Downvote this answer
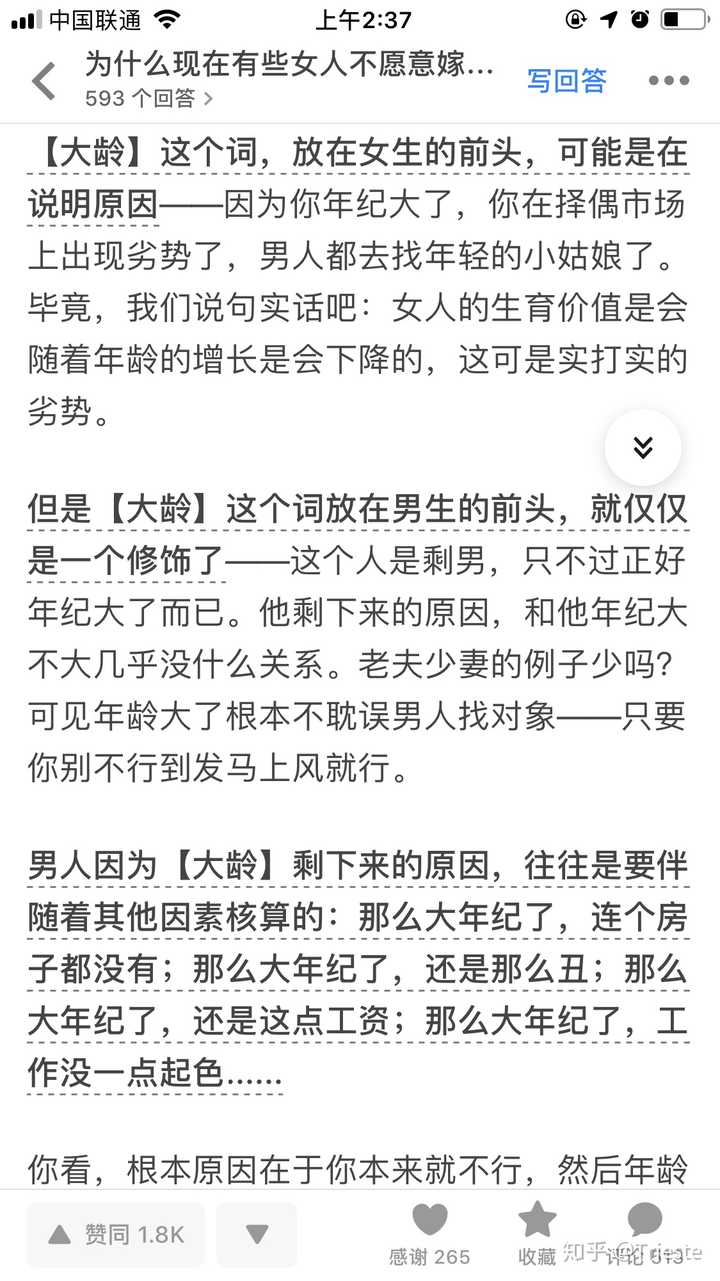 (x=257, y=1234)
